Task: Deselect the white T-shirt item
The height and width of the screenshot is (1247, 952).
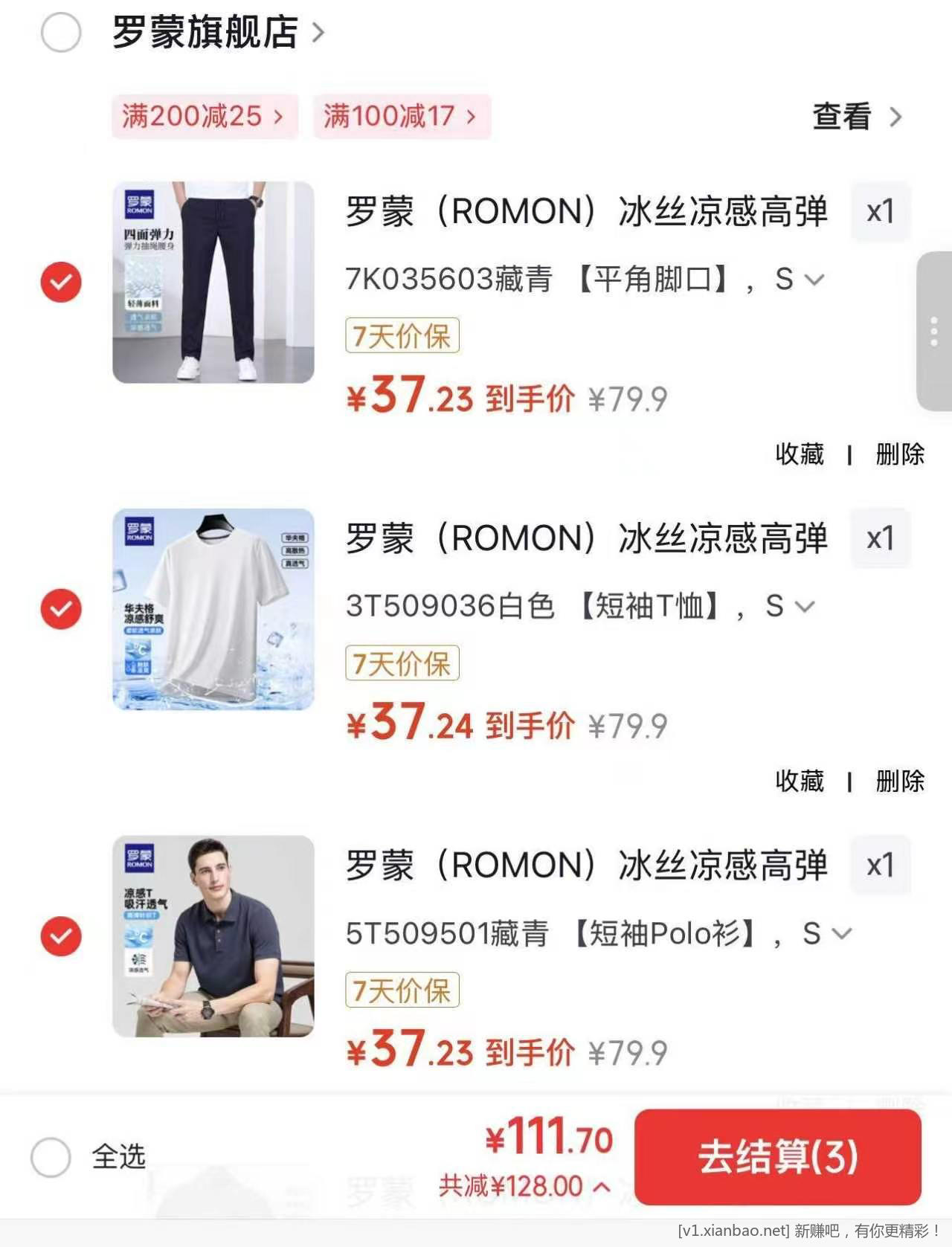Action: [x=59, y=608]
